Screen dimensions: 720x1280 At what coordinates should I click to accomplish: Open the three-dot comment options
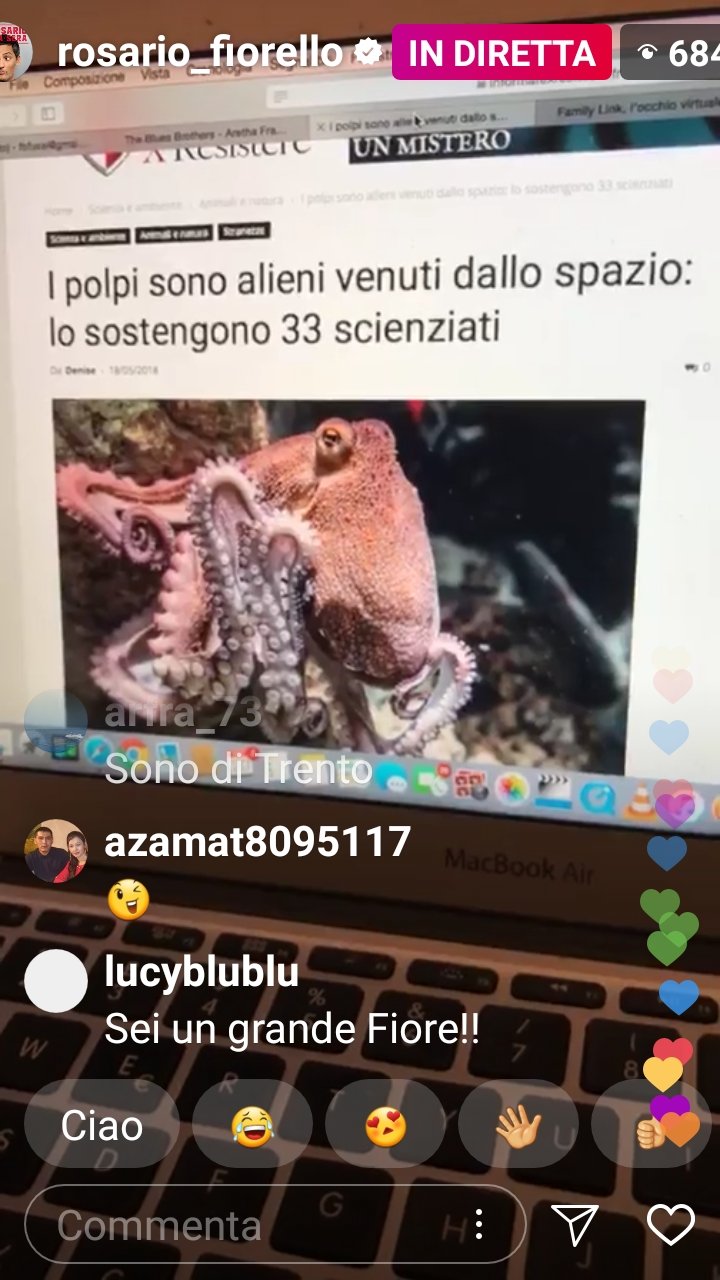480,1224
